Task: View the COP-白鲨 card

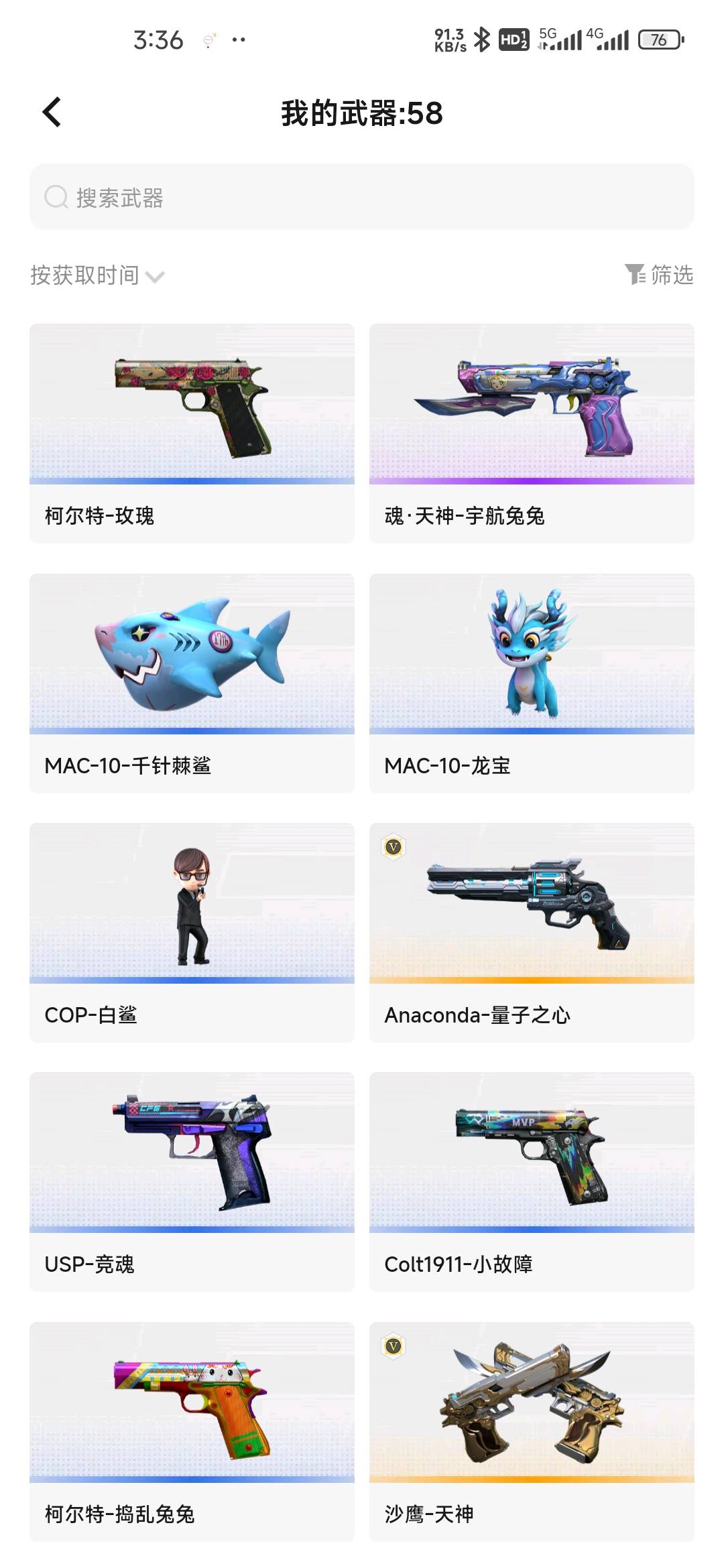Action: click(192, 931)
